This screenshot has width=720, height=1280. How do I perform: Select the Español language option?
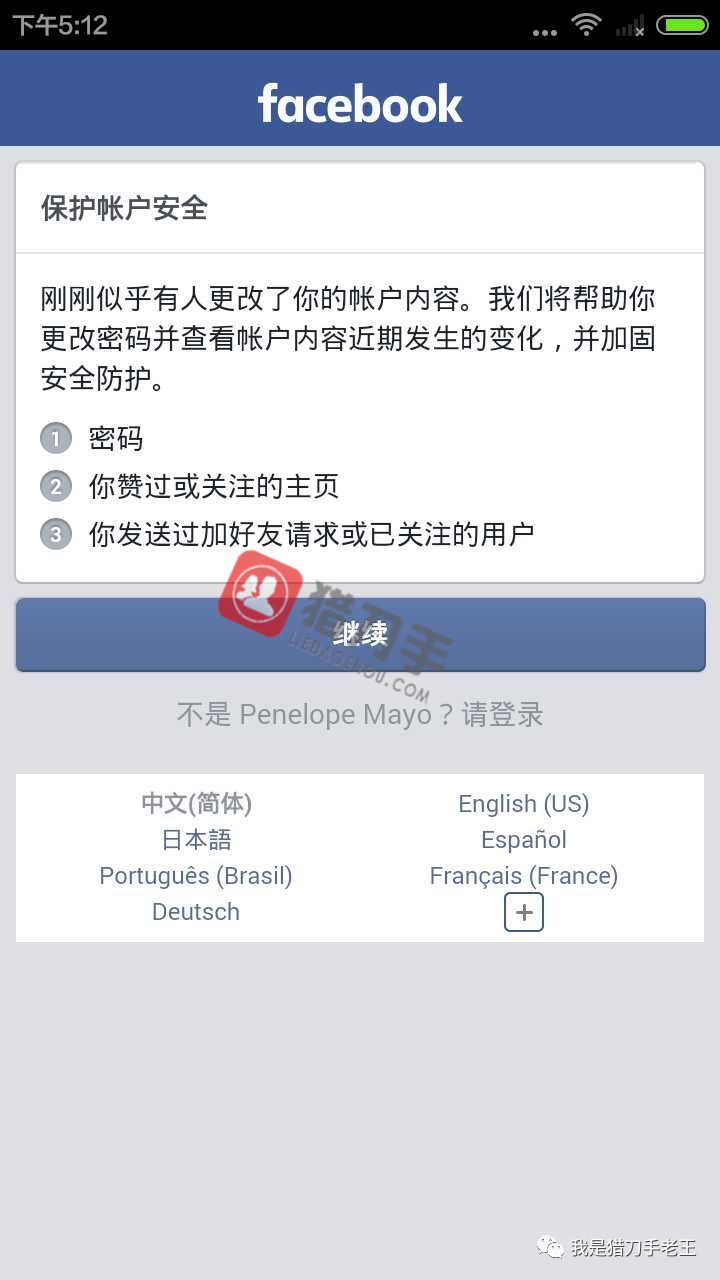(x=523, y=839)
